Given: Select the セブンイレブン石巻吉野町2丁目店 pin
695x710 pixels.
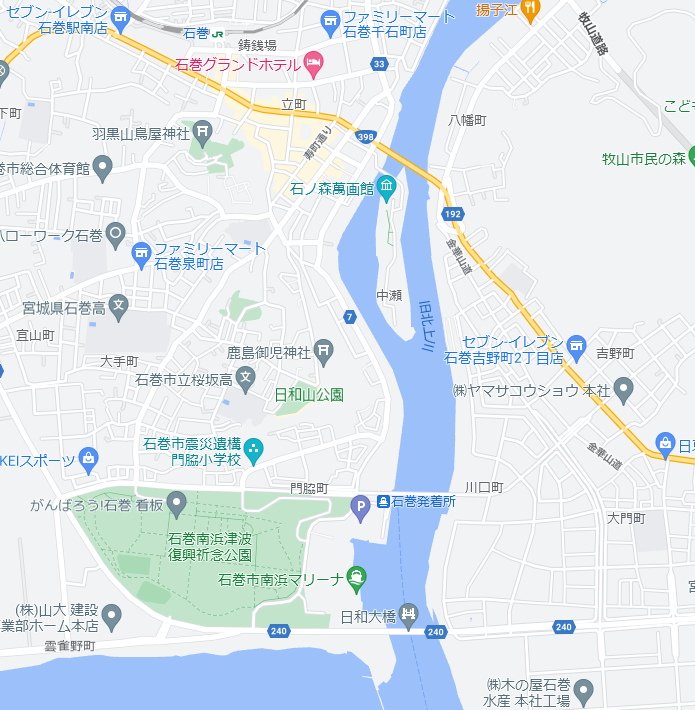Looking at the screenshot, I should [575, 348].
